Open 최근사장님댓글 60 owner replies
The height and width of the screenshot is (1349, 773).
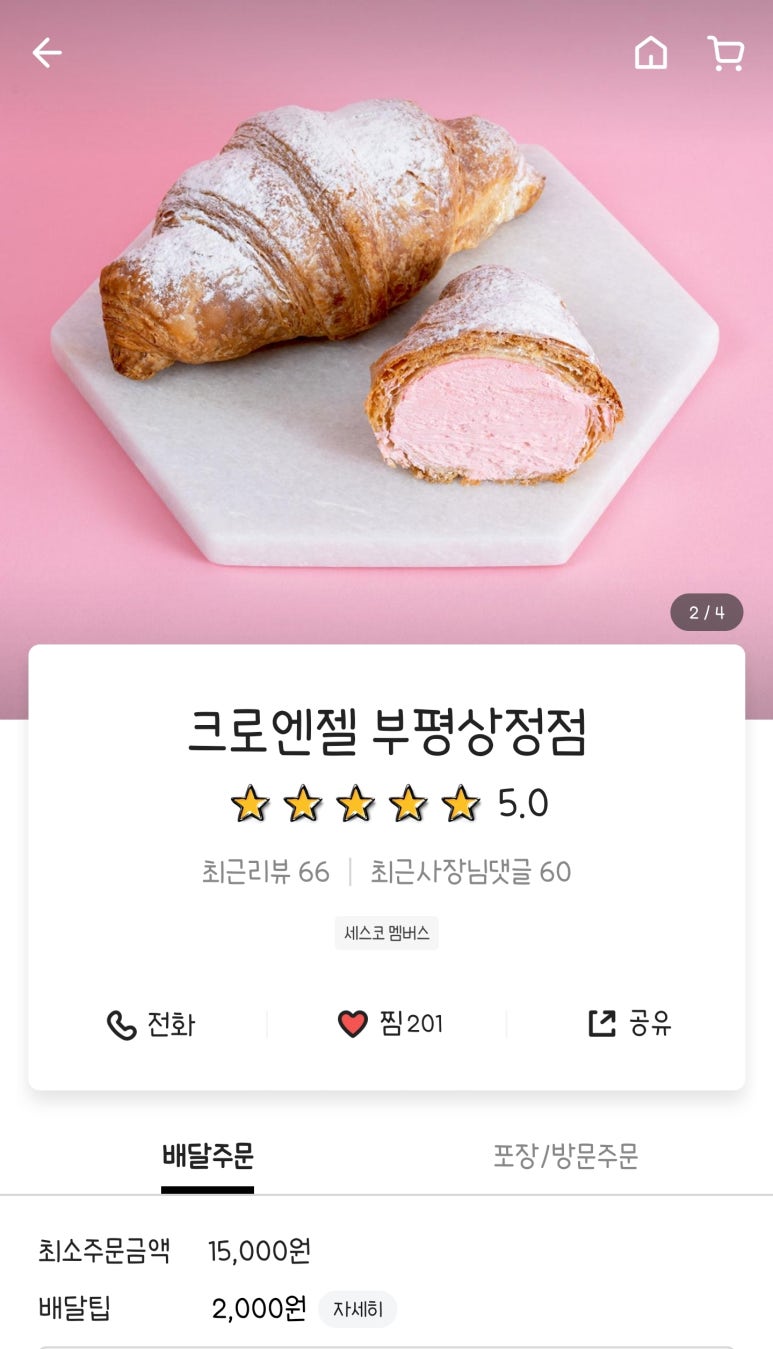pos(470,872)
